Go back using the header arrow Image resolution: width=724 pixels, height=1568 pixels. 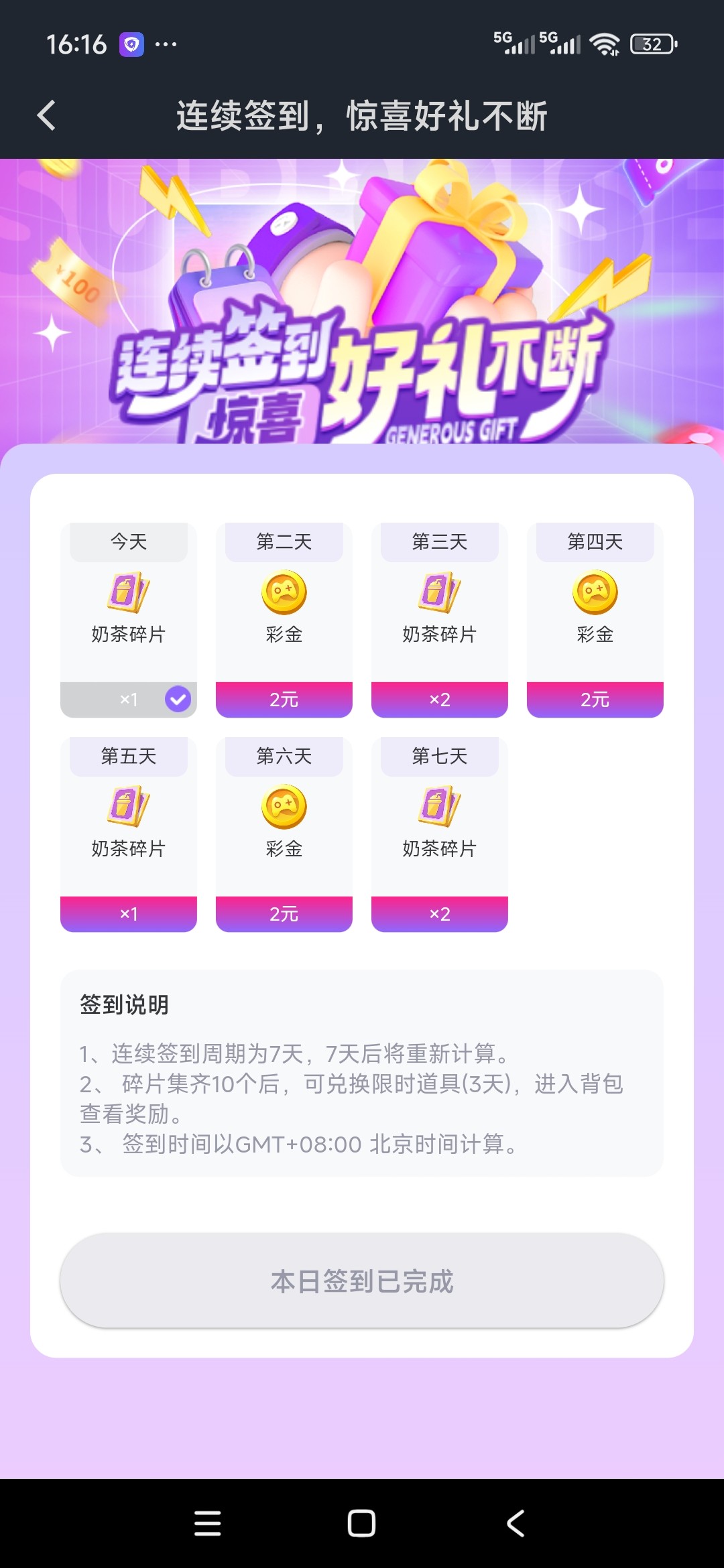pos(46,115)
